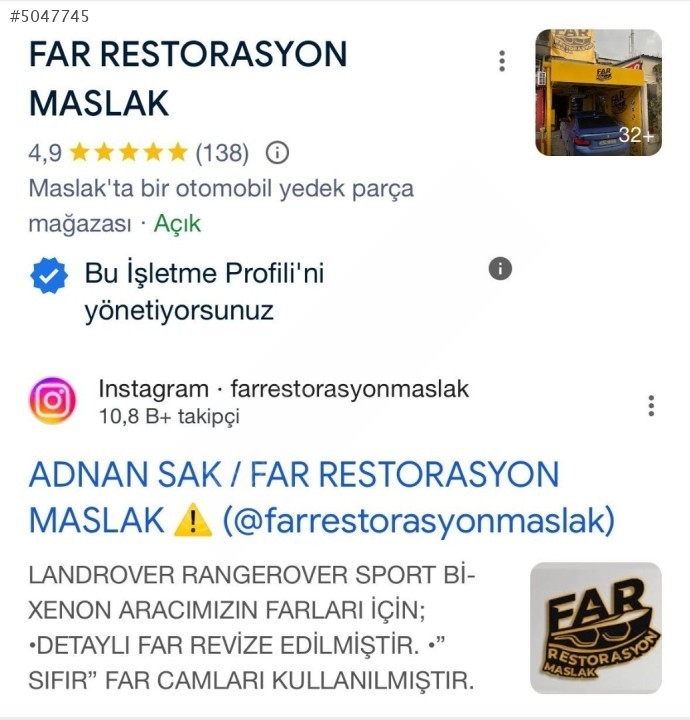Tap the info icon beside Bu İşletme Profili'ni yönetiyorsunuz
This screenshot has height=720, width=690.
tap(500, 269)
